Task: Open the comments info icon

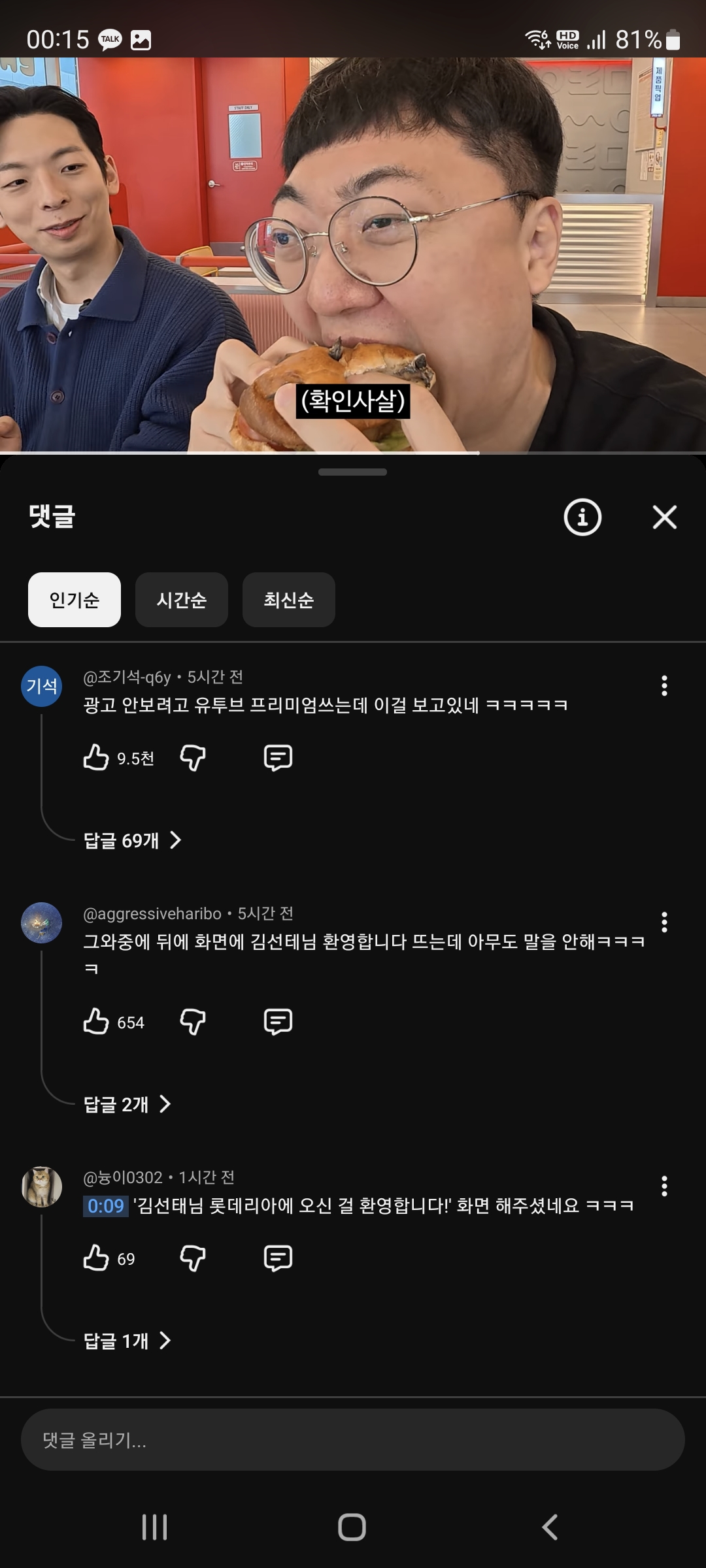Action: pyautogui.click(x=582, y=517)
